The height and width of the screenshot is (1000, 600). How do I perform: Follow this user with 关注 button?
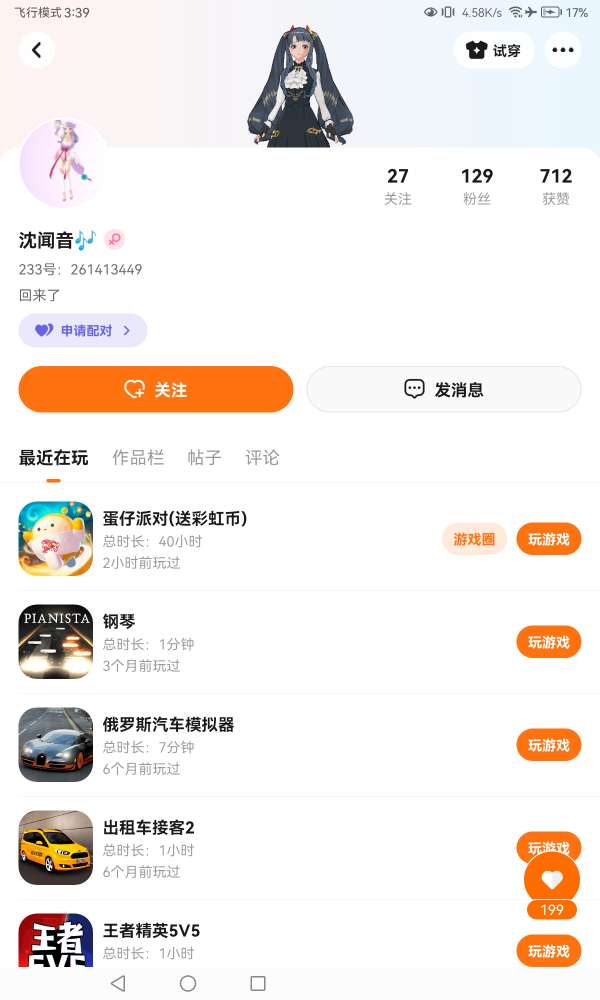(x=156, y=389)
